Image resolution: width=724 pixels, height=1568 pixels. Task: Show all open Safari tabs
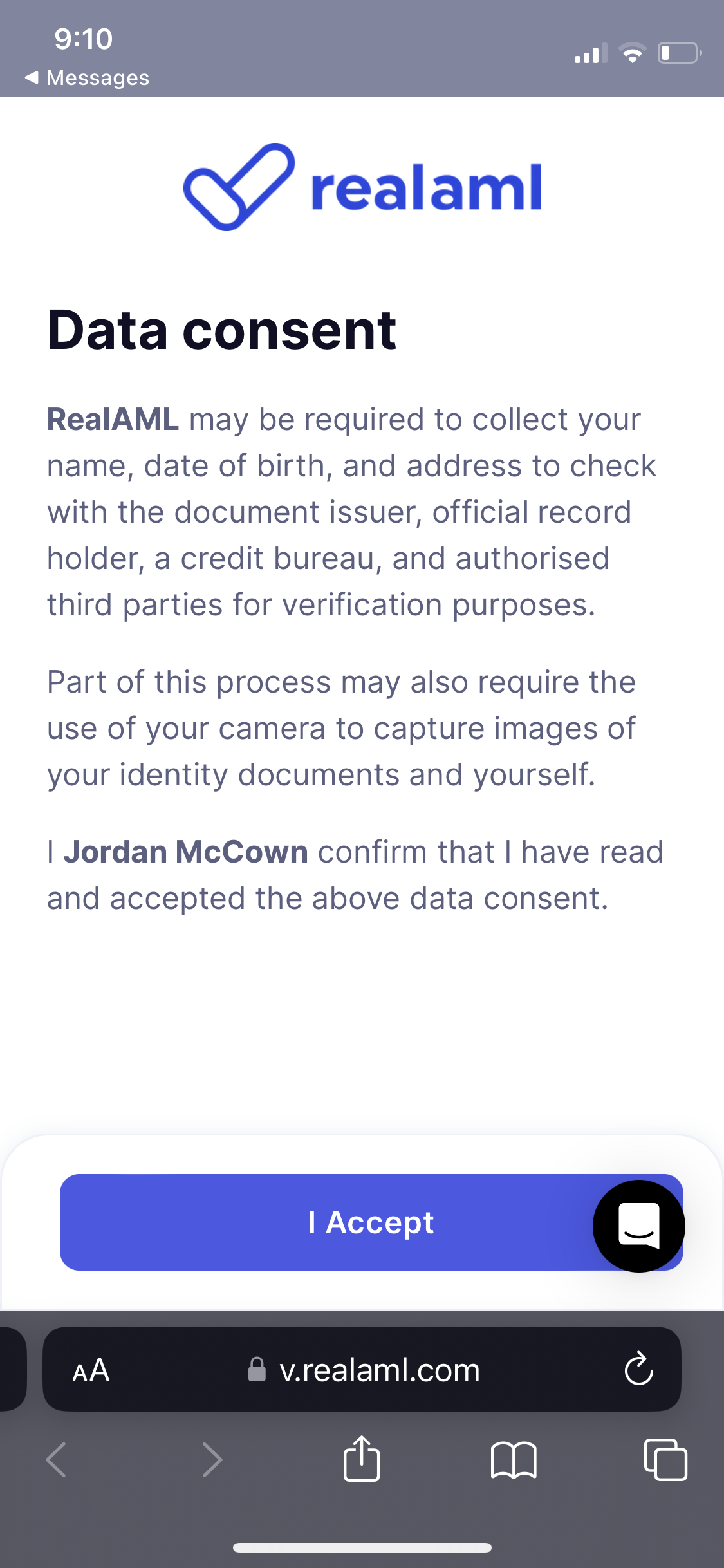pos(665,1459)
